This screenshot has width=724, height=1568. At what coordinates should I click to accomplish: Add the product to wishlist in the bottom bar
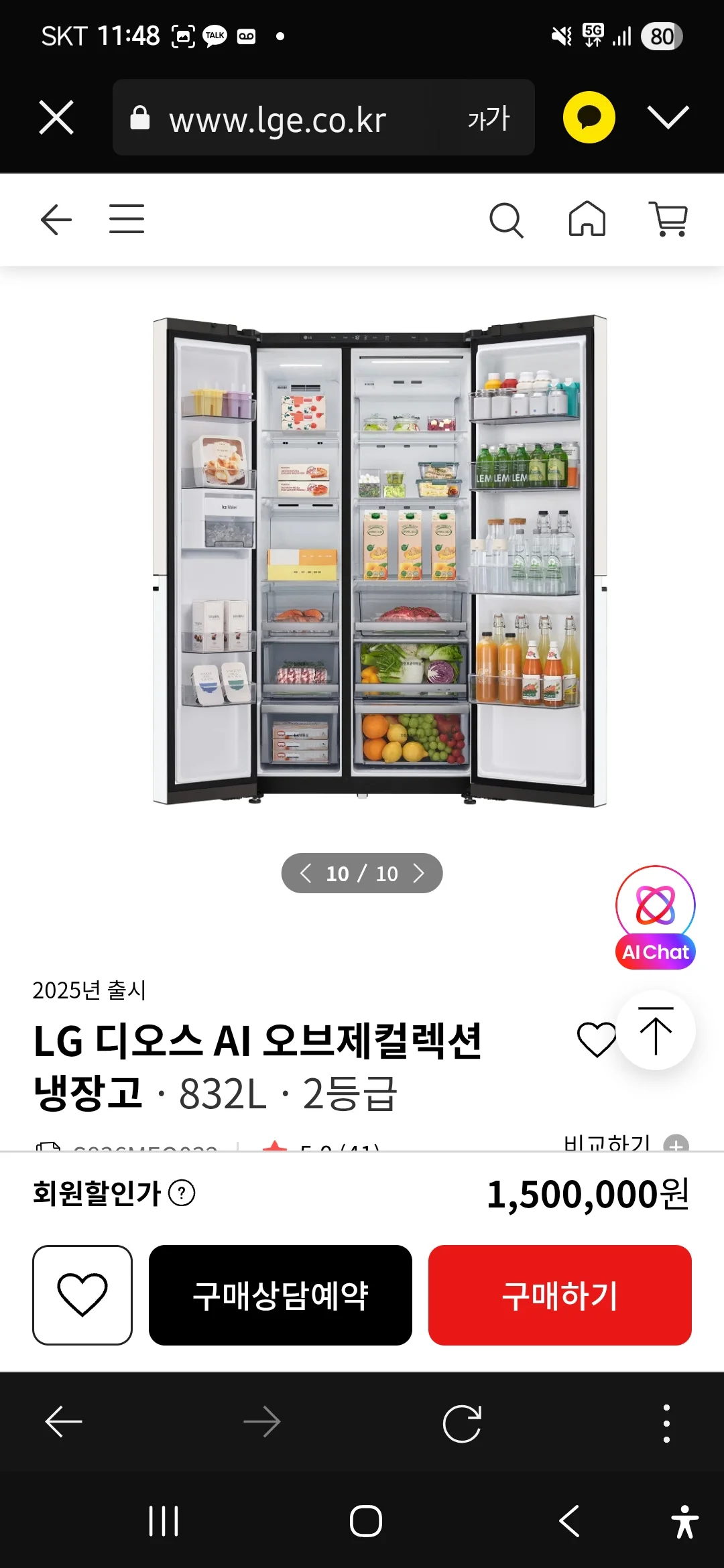point(82,1295)
